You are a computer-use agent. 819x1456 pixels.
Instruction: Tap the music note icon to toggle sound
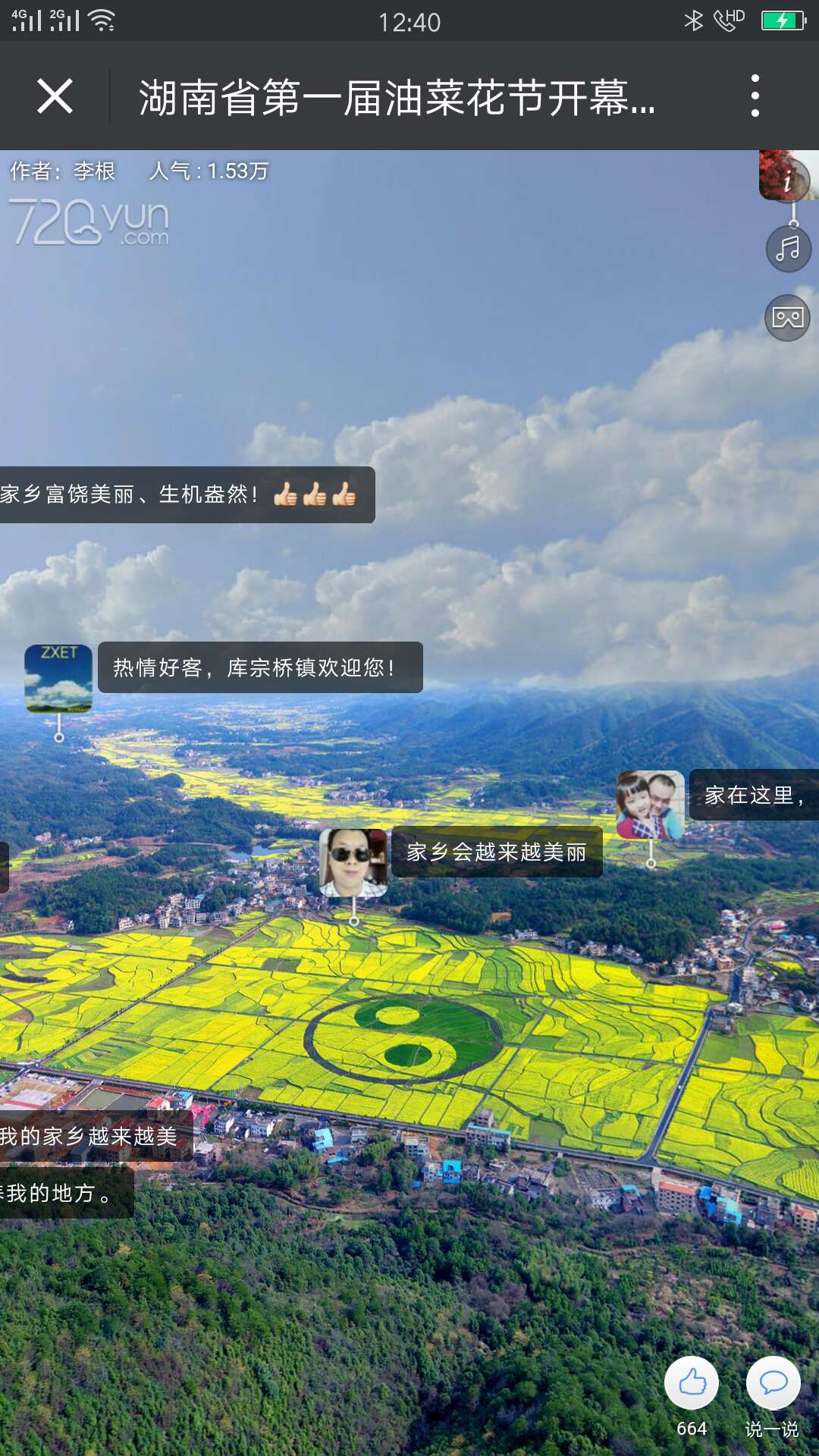788,249
